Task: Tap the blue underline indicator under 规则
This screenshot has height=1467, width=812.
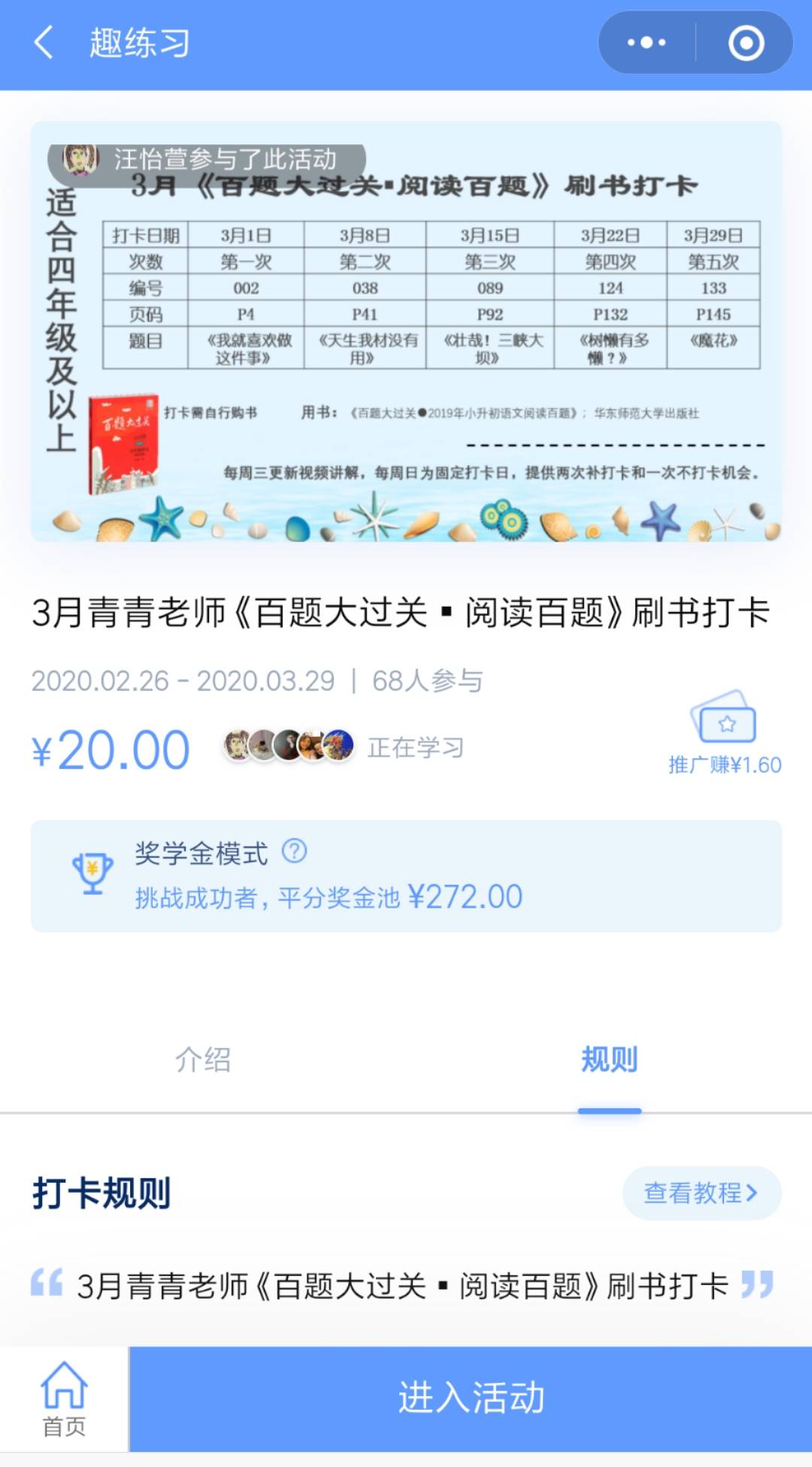Action: coord(611,1109)
